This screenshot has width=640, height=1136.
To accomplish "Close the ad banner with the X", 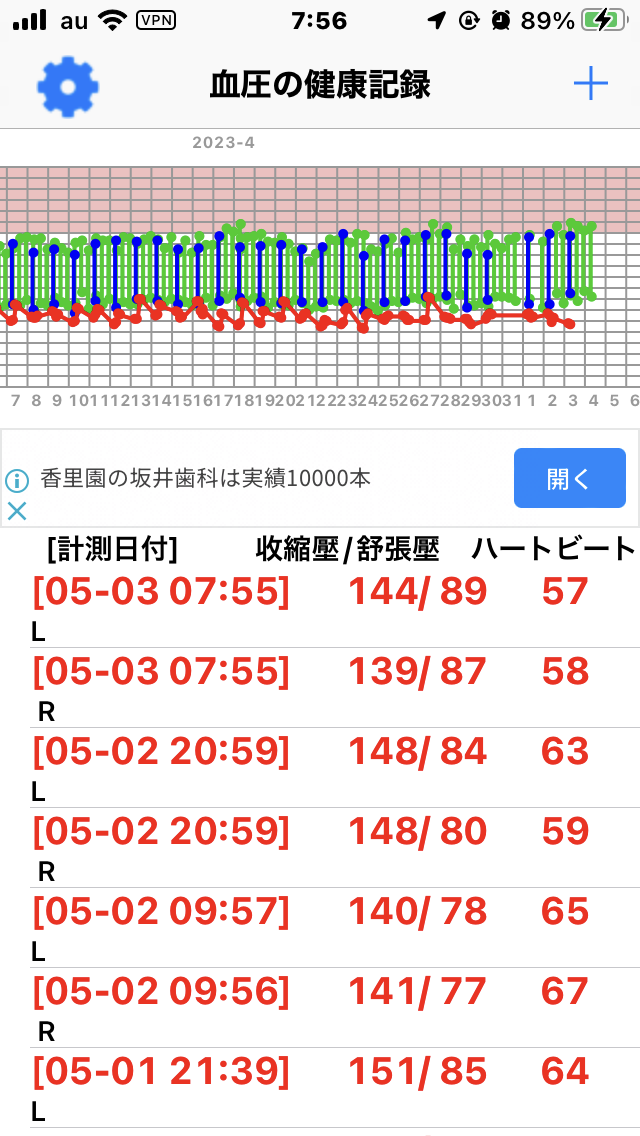I will [17, 511].
